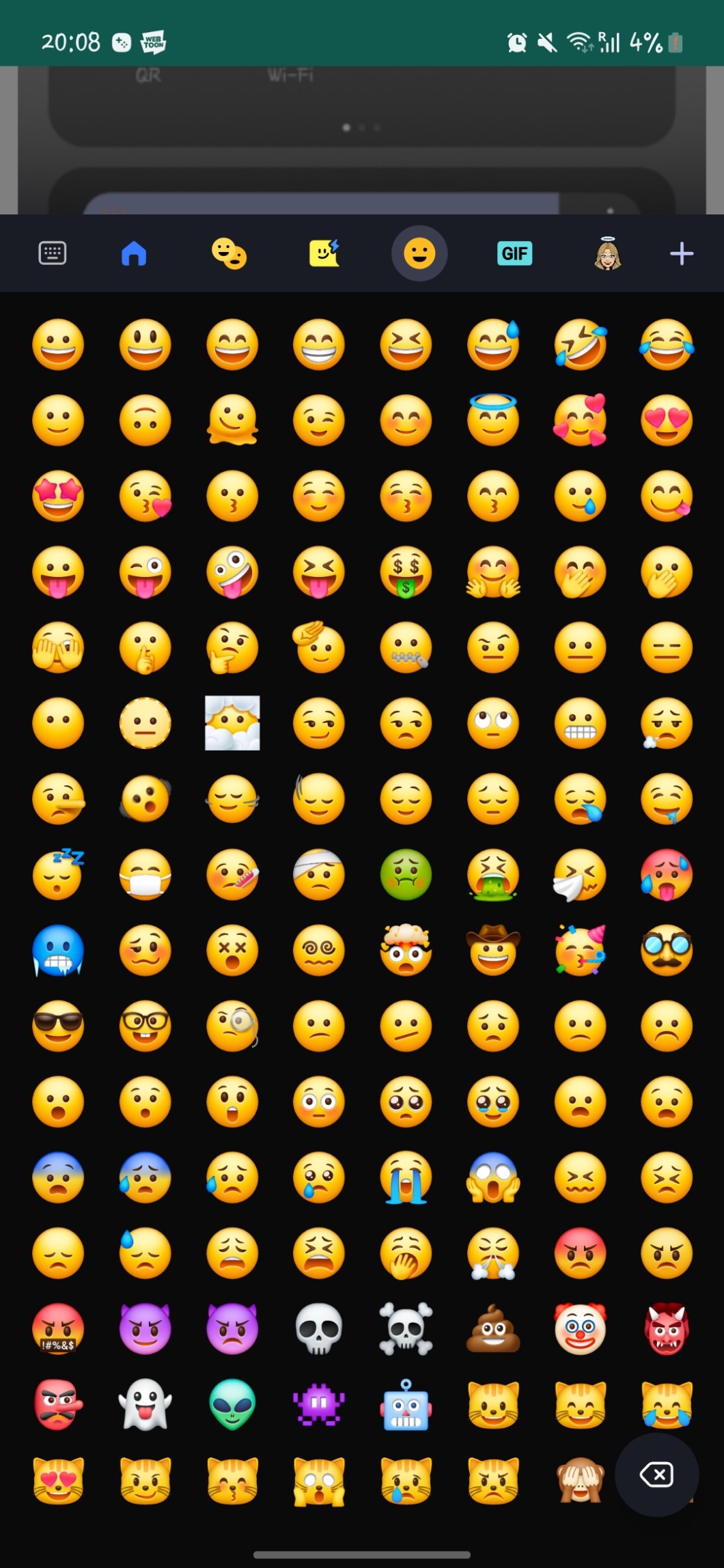The width and height of the screenshot is (724, 1568).
Task: Insert the cold blue freezing face emoji
Action: (x=58, y=951)
